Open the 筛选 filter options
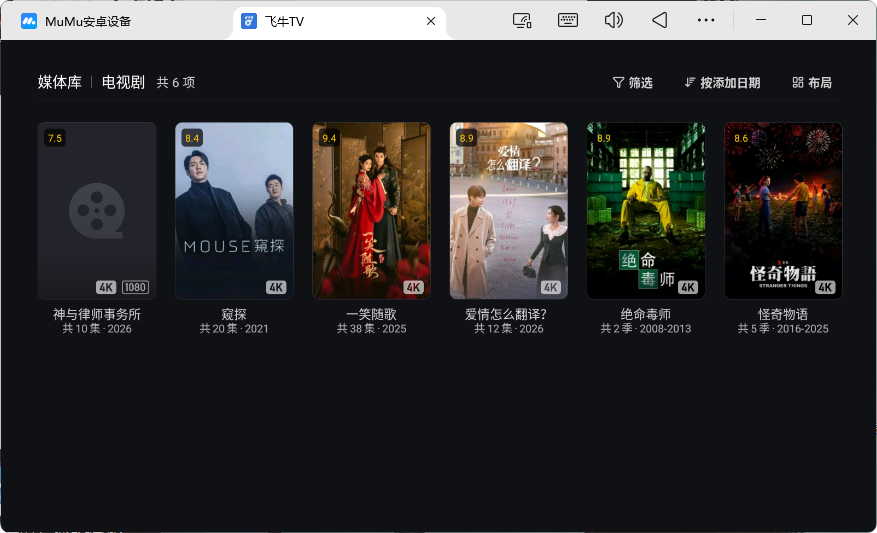 click(x=632, y=83)
